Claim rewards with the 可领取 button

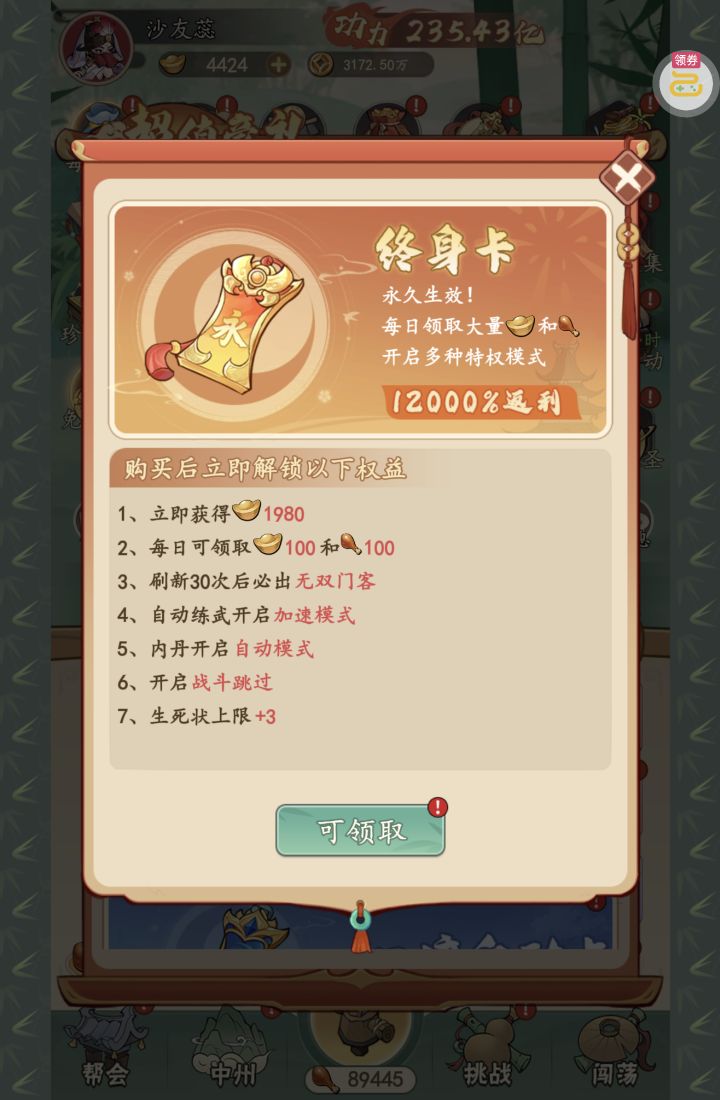coord(360,830)
